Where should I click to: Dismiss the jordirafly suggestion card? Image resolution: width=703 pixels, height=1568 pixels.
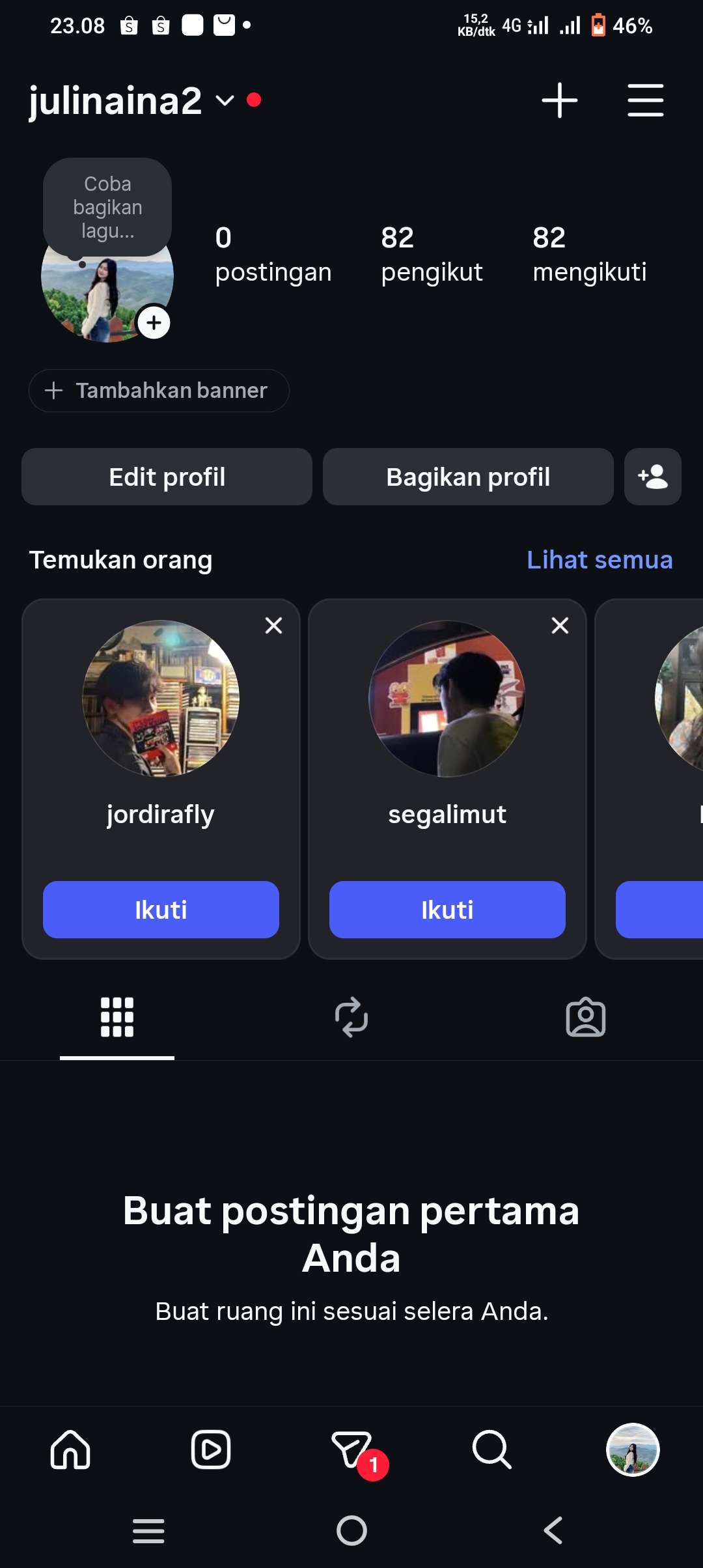[x=274, y=626]
